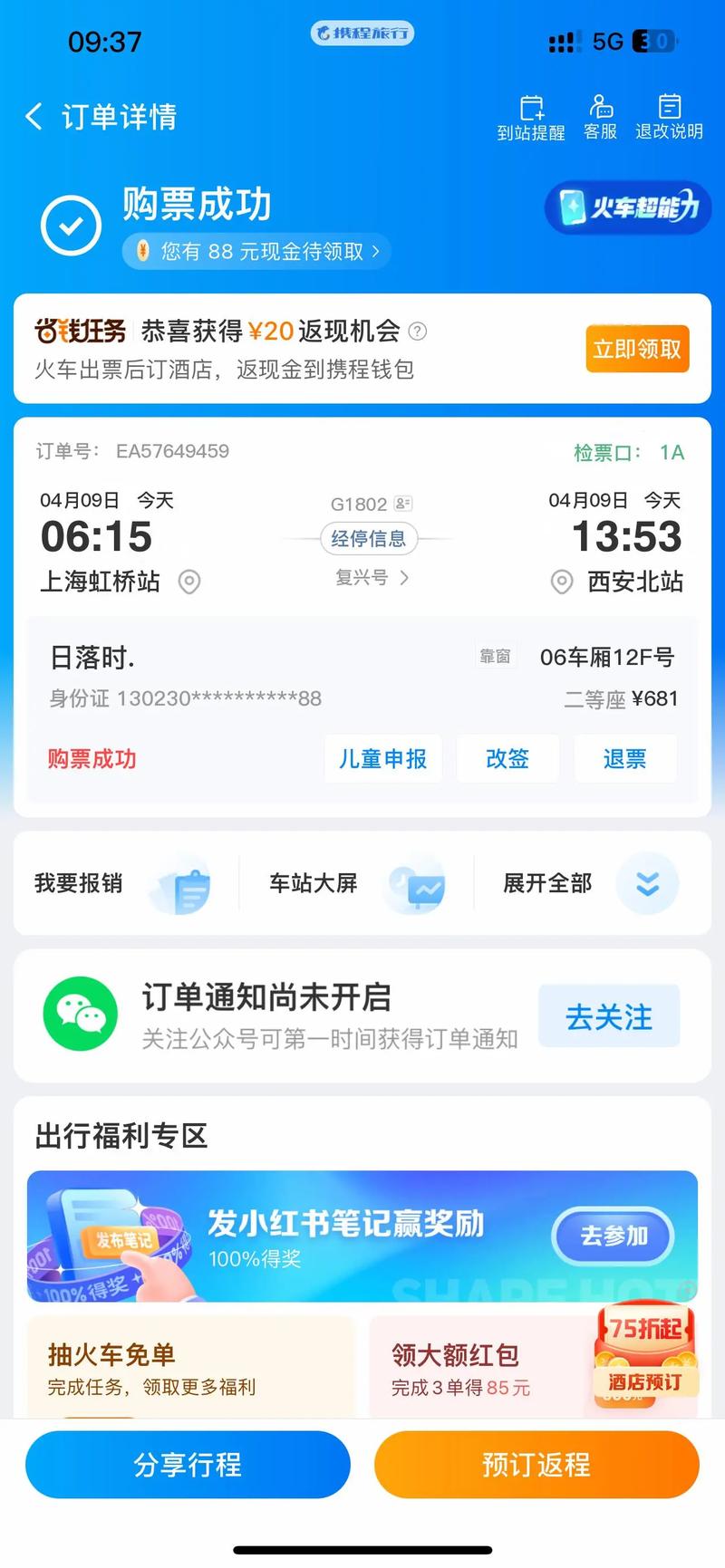This screenshot has width=725, height=1568.
Task: Switch to the 儿童申报 option
Action: pyautogui.click(x=382, y=759)
